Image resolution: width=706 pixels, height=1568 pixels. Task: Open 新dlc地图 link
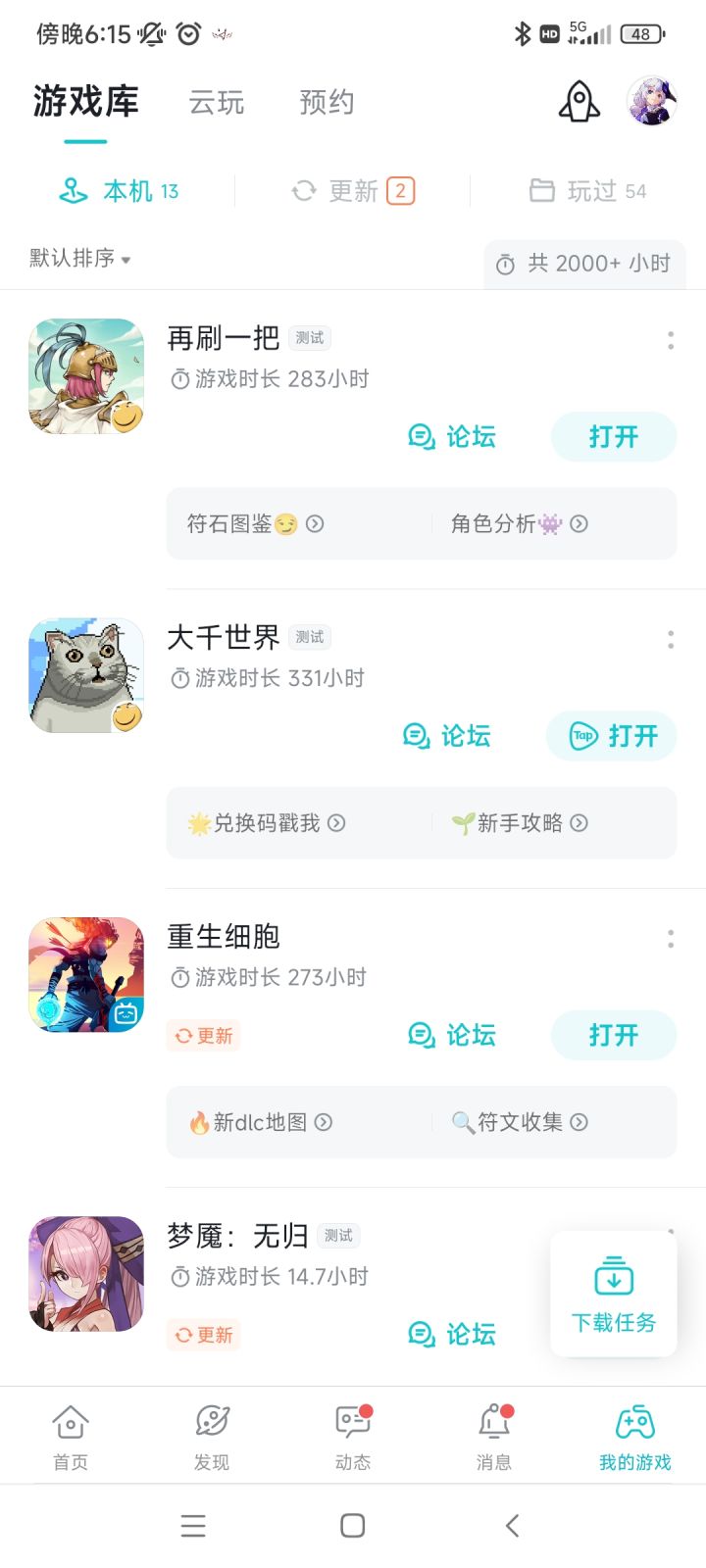click(x=261, y=1122)
